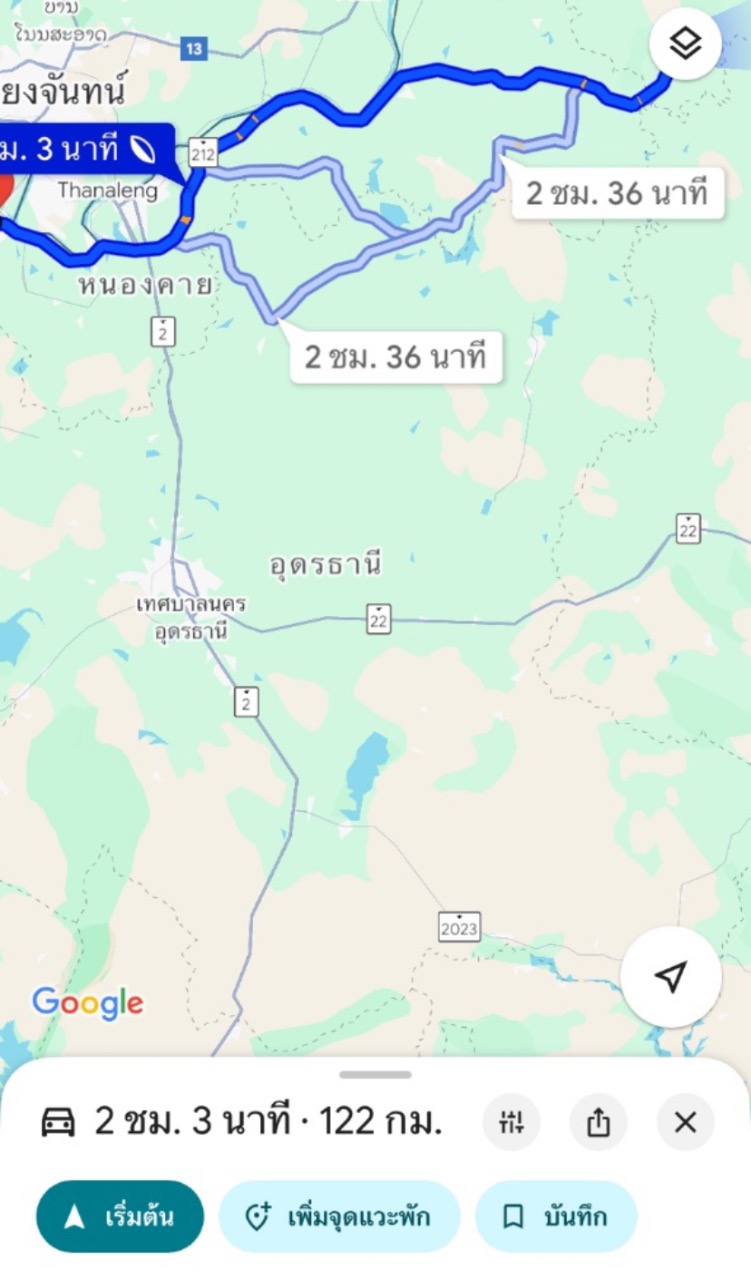This screenshot has width=751, height=1280.
Task: Share the directions
Action: tap(598, 1122)
